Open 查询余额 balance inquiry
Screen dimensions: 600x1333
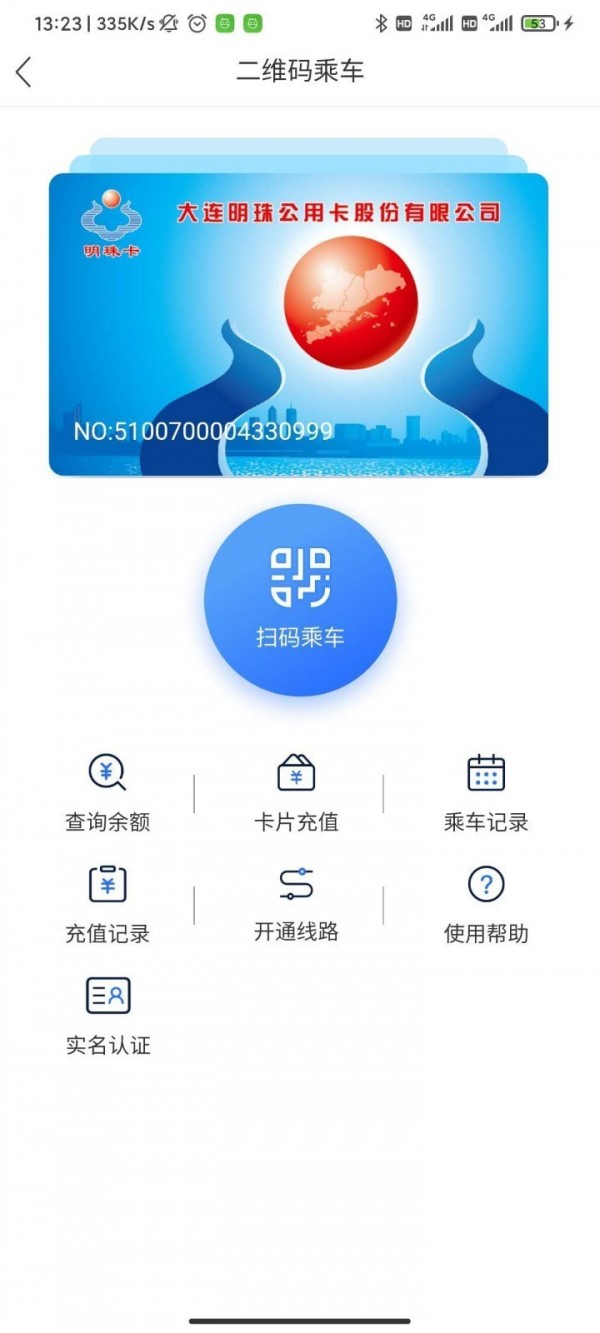point(107,794)
